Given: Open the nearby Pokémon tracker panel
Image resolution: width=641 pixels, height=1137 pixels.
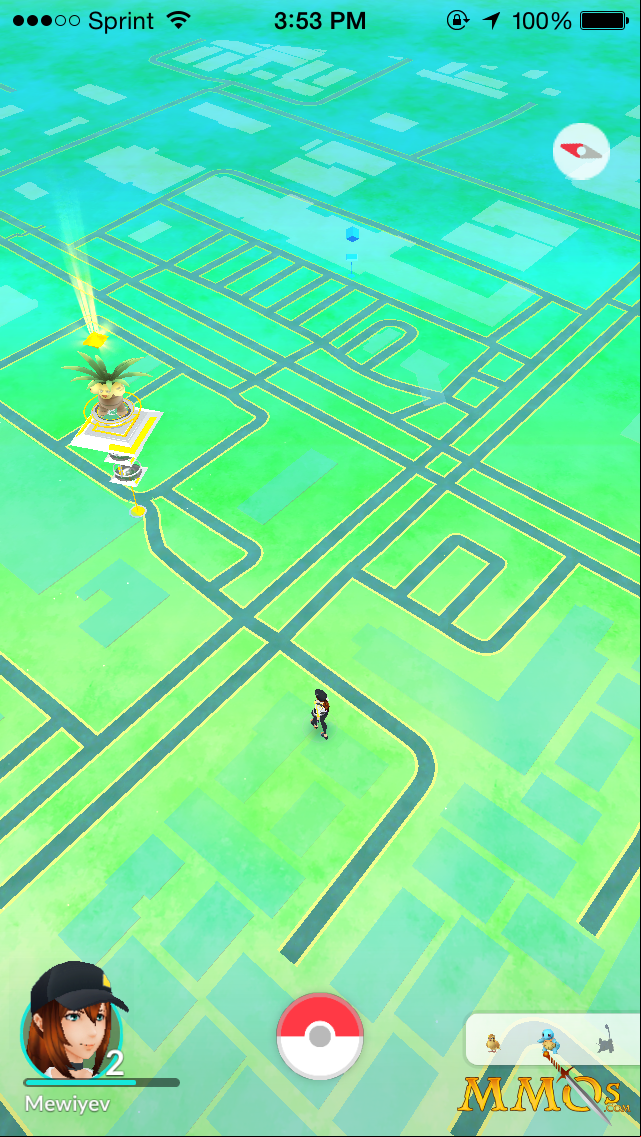Looking at the screenshot, I should (x=553, y=1039).
